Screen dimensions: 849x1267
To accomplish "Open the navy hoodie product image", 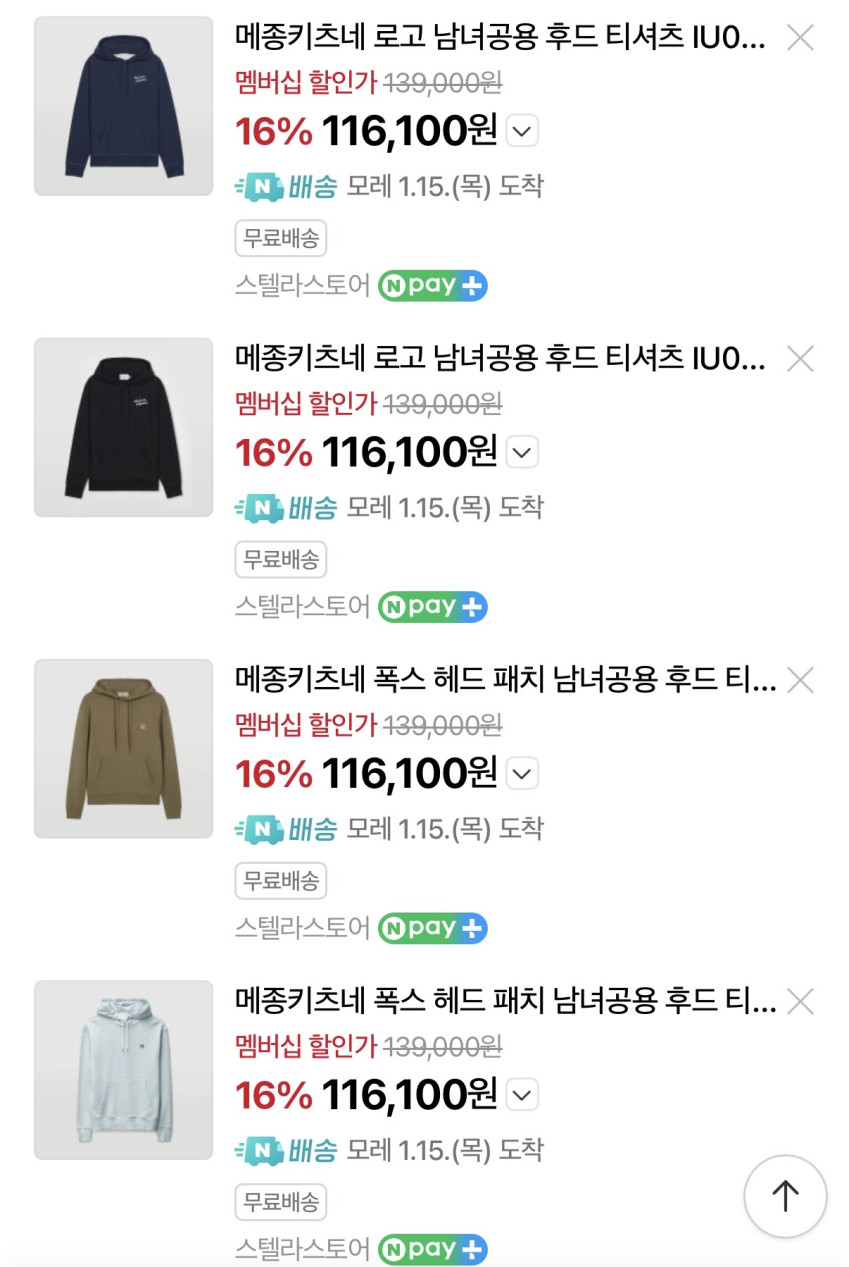I will tap(124, 106).
